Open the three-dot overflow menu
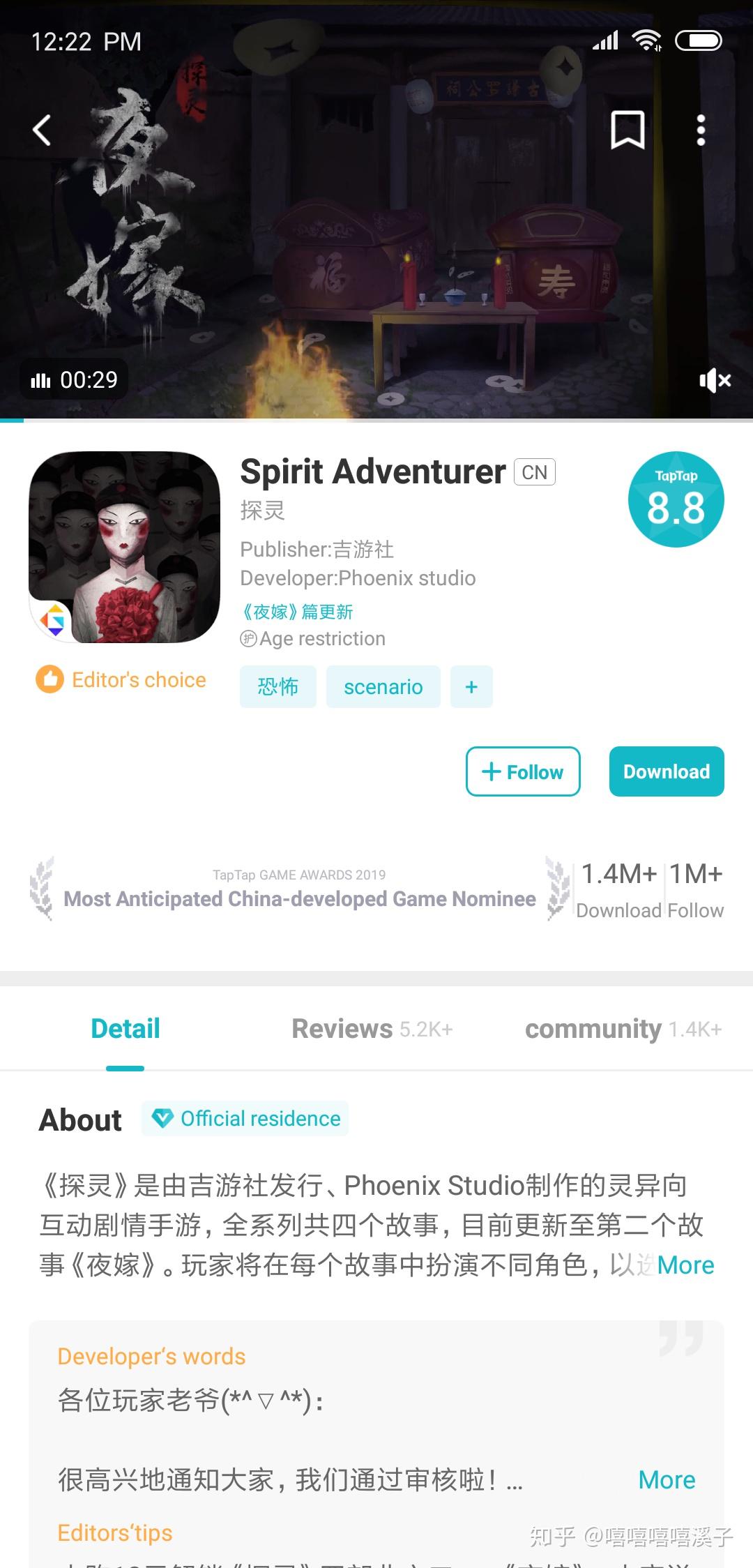 point(701,130)
